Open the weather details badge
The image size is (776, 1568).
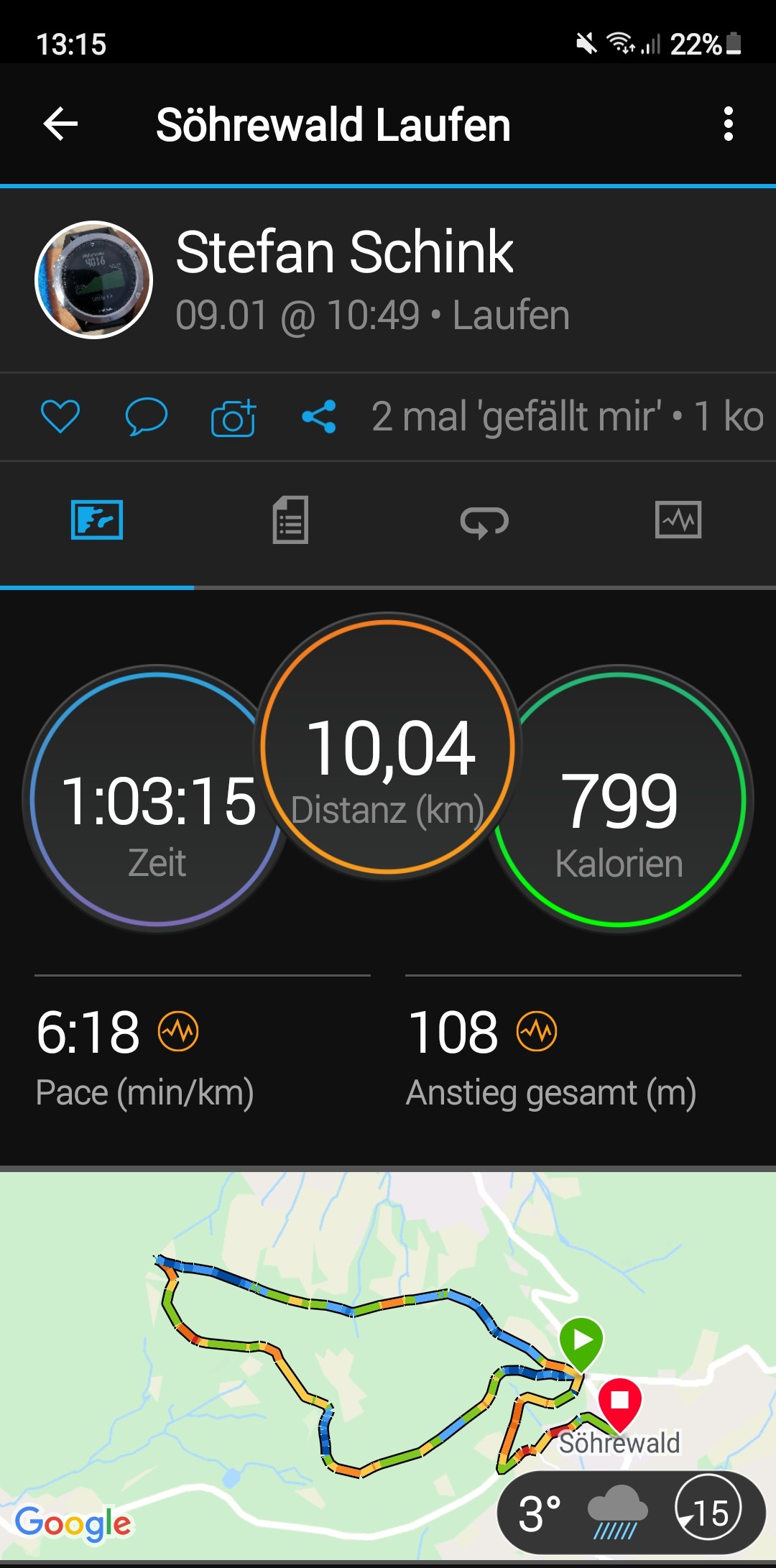(631, 1512)
